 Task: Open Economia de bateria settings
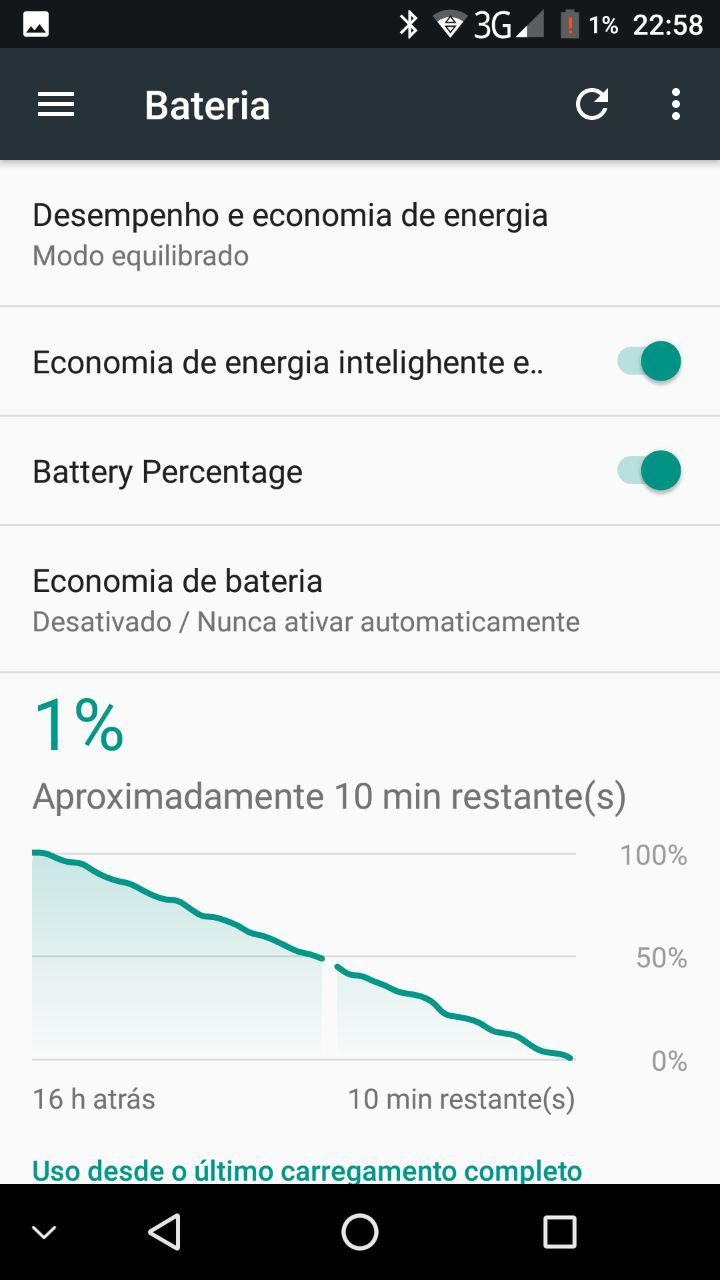pyautogui.click(x=306, y=600)
